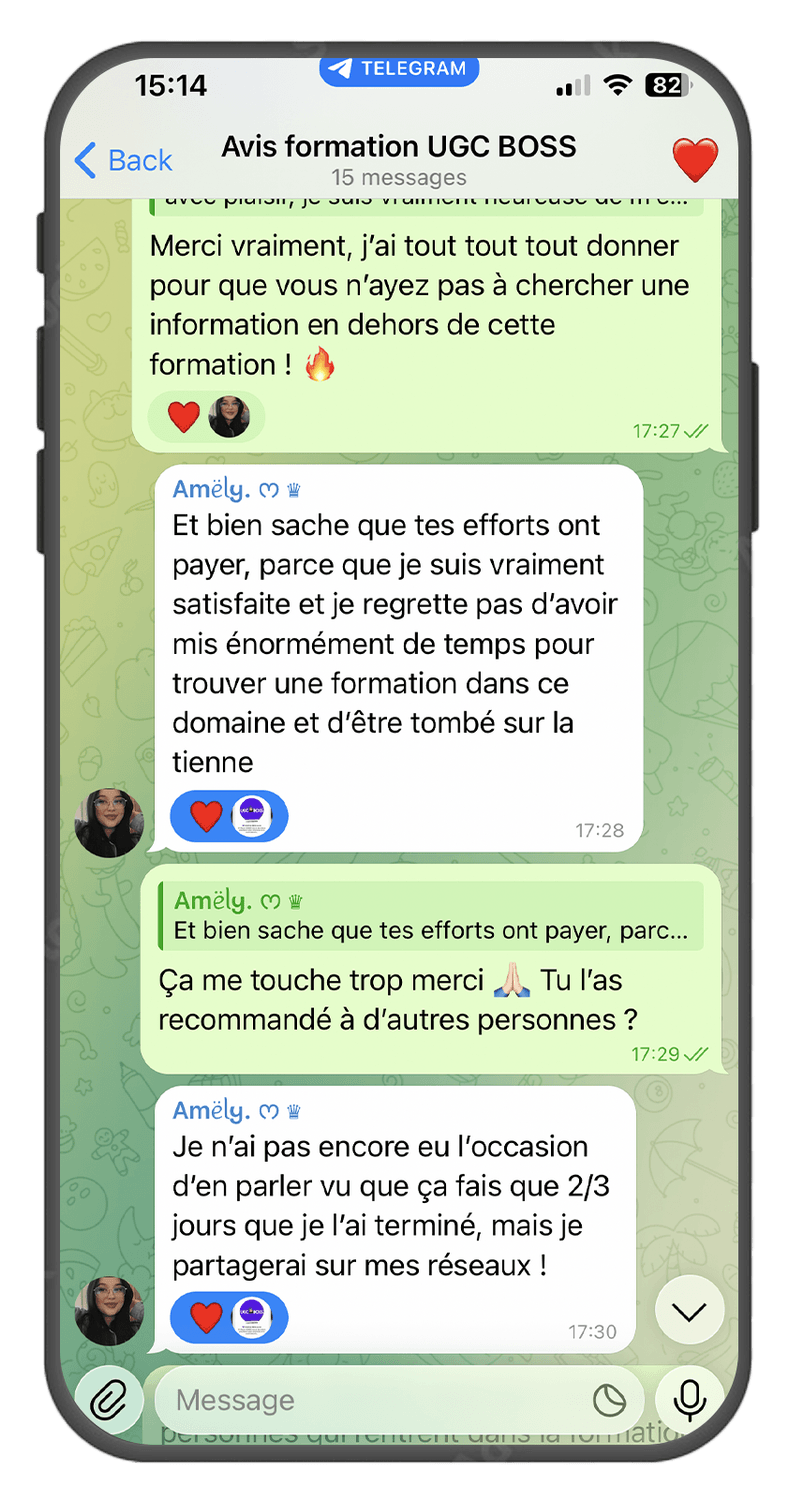
Task: Open Avis formation UGC BOSS chat info
Action: 399,159
